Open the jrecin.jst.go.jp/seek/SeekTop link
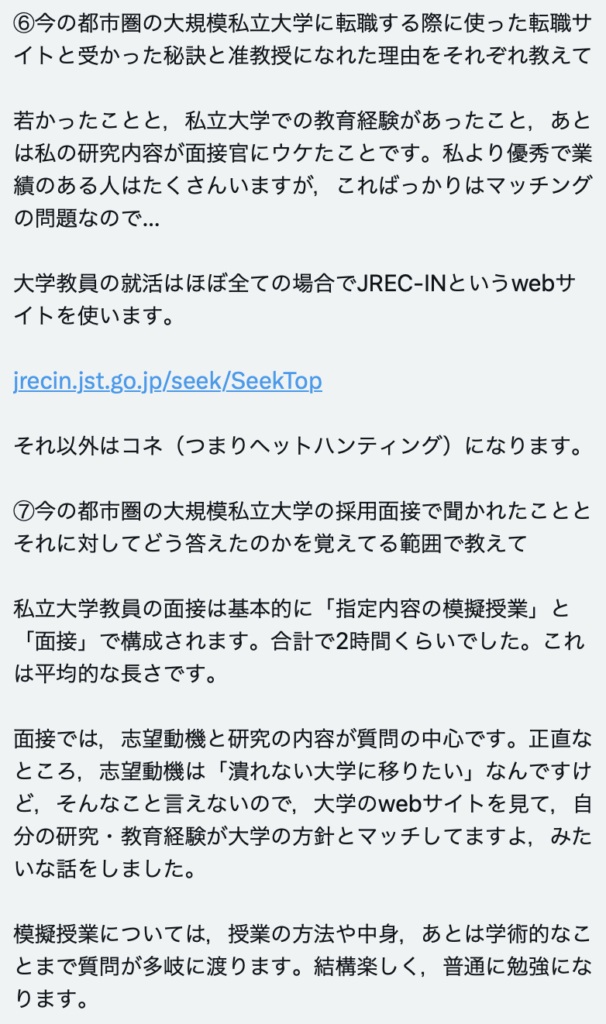The width and height of the screenshot is (606, 1024). [x=168, y=381]
